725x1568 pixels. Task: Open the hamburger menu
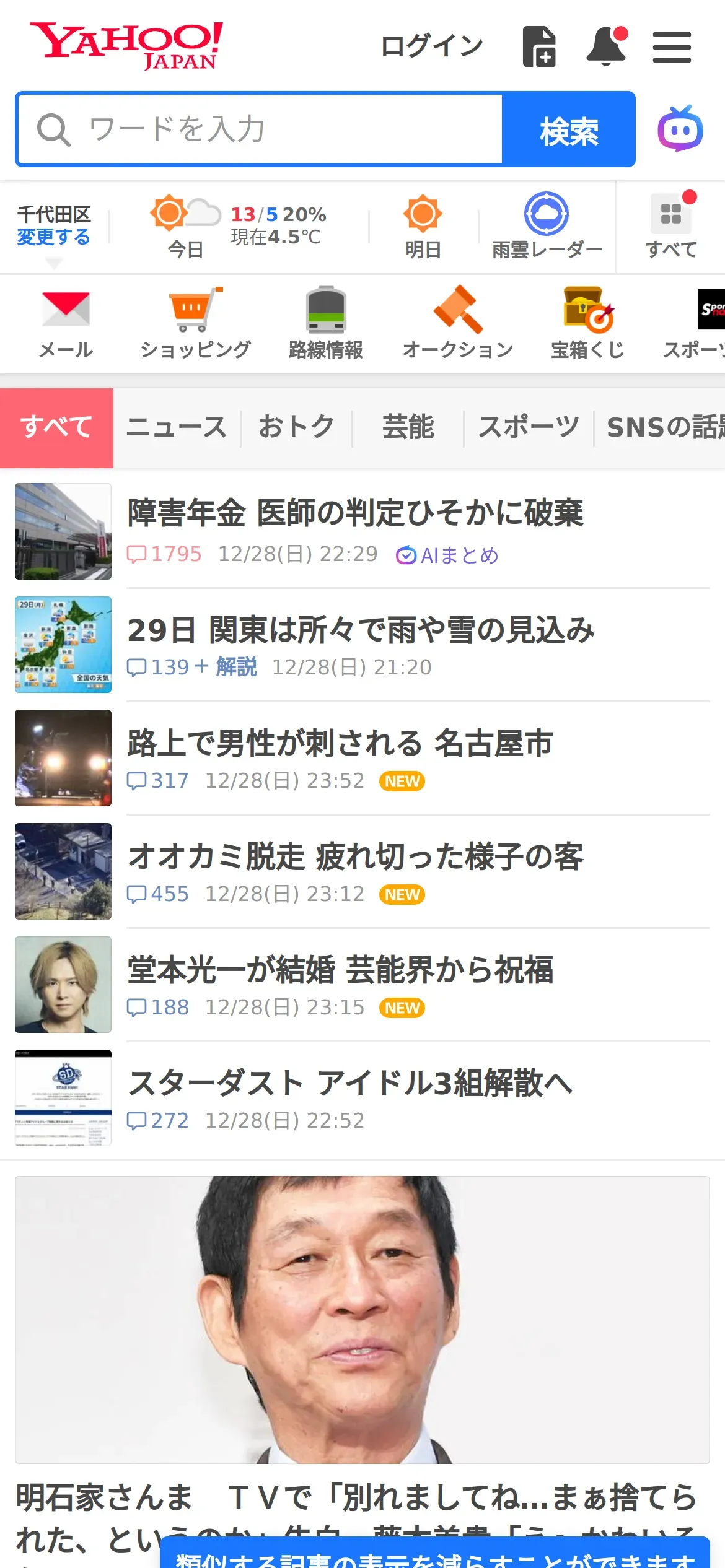(672, 48)
